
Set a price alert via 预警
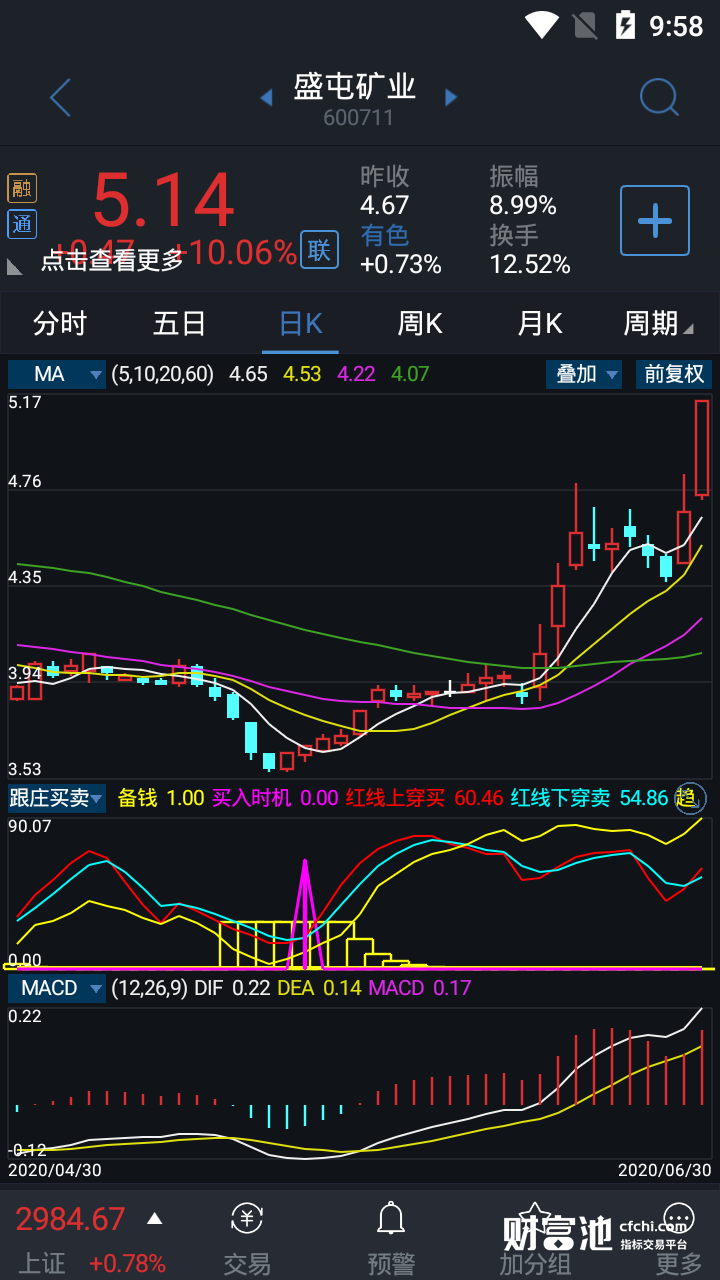click(390, 1239)
